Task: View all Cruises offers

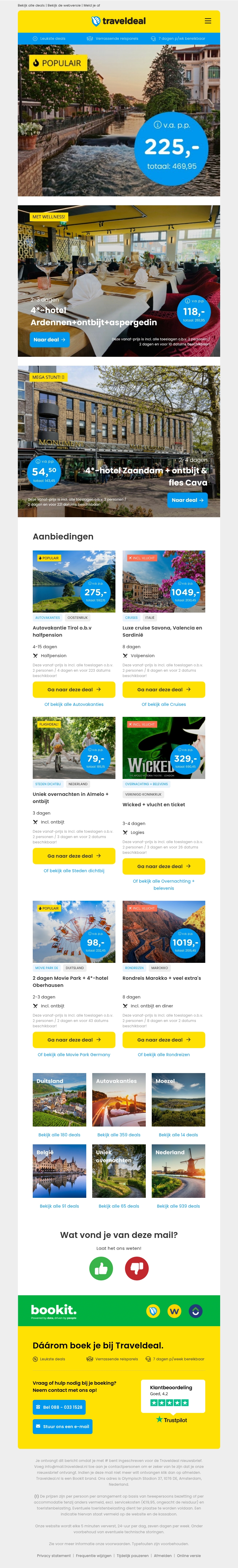Action: pos(164,704)
